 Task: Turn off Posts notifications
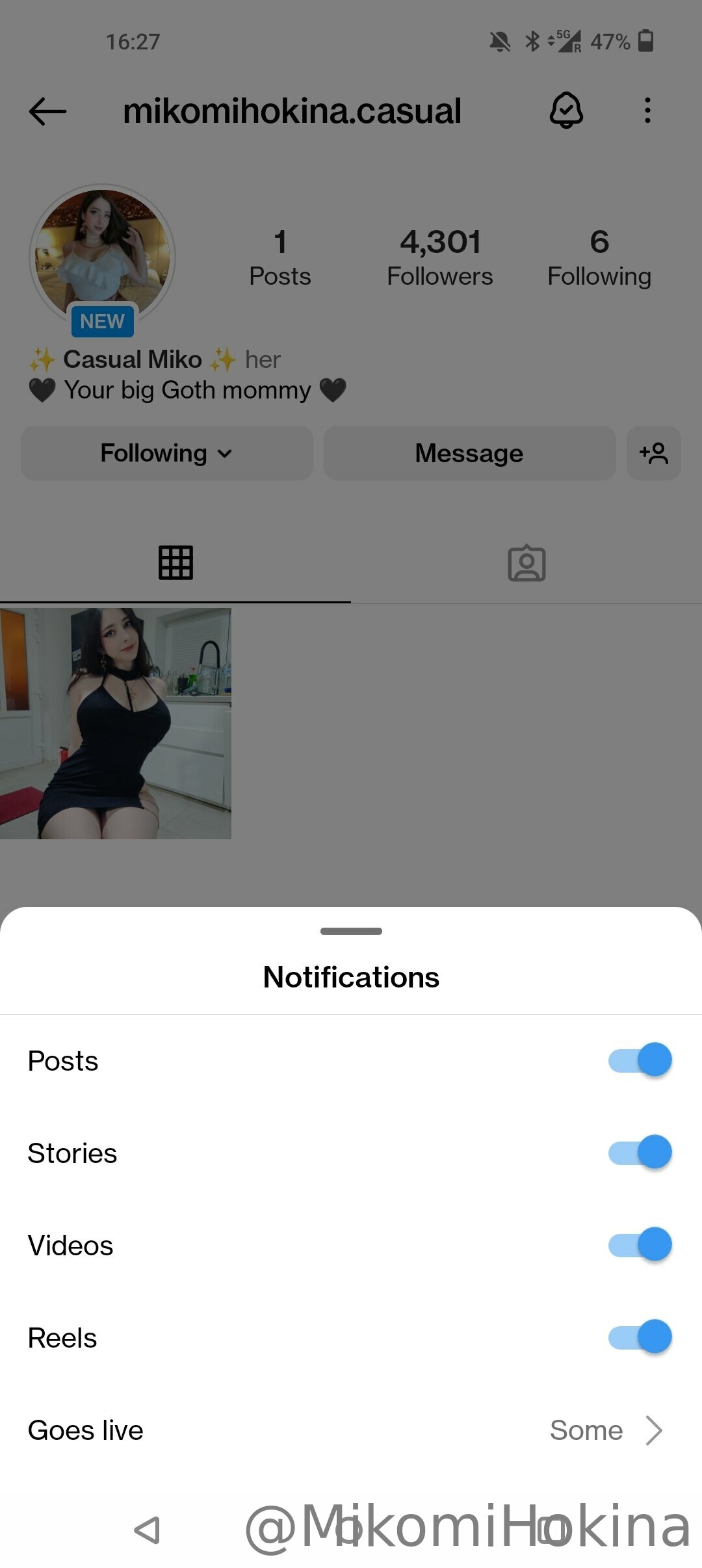640,1060
